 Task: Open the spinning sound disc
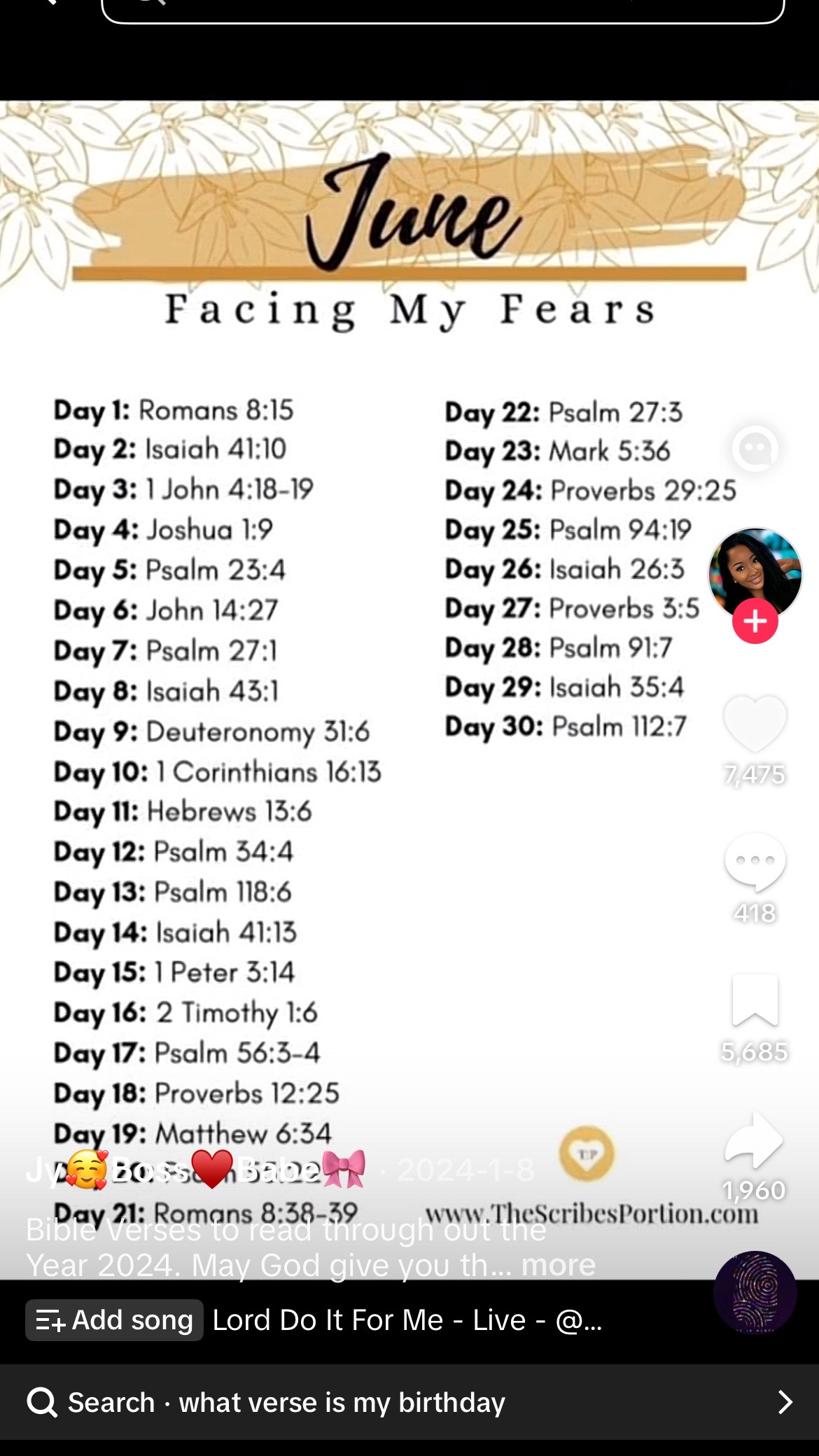(x=755, y=1292)
